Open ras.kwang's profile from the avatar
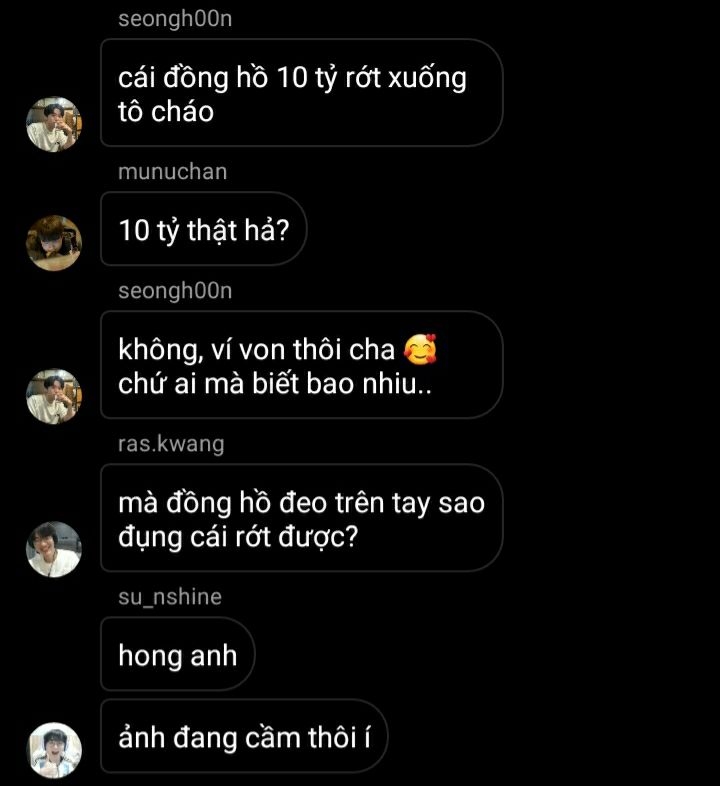This screenshot has width=720, height=786. click(x=53, y=549)
